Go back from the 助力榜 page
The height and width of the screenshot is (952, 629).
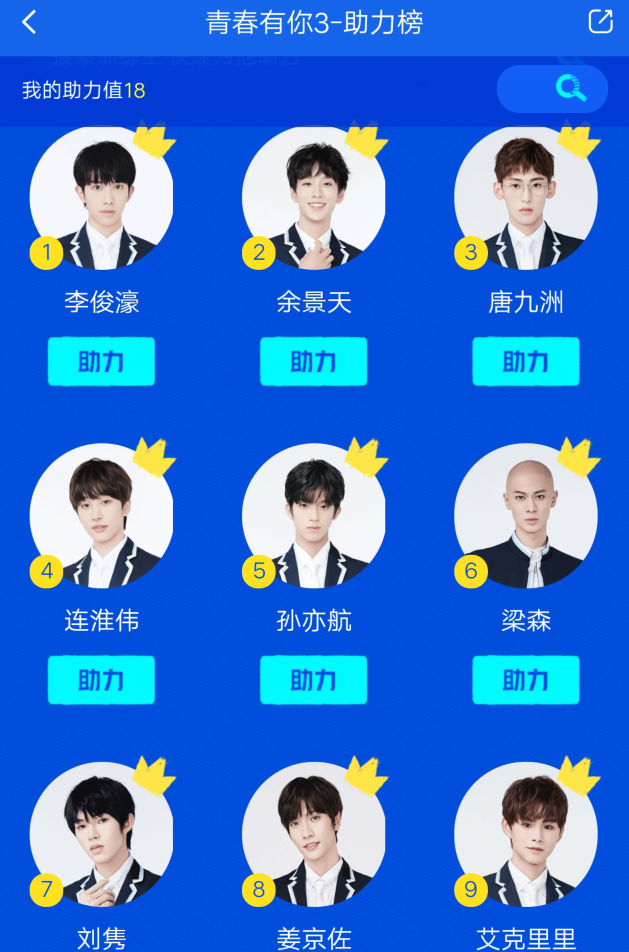tap(29, 23)
